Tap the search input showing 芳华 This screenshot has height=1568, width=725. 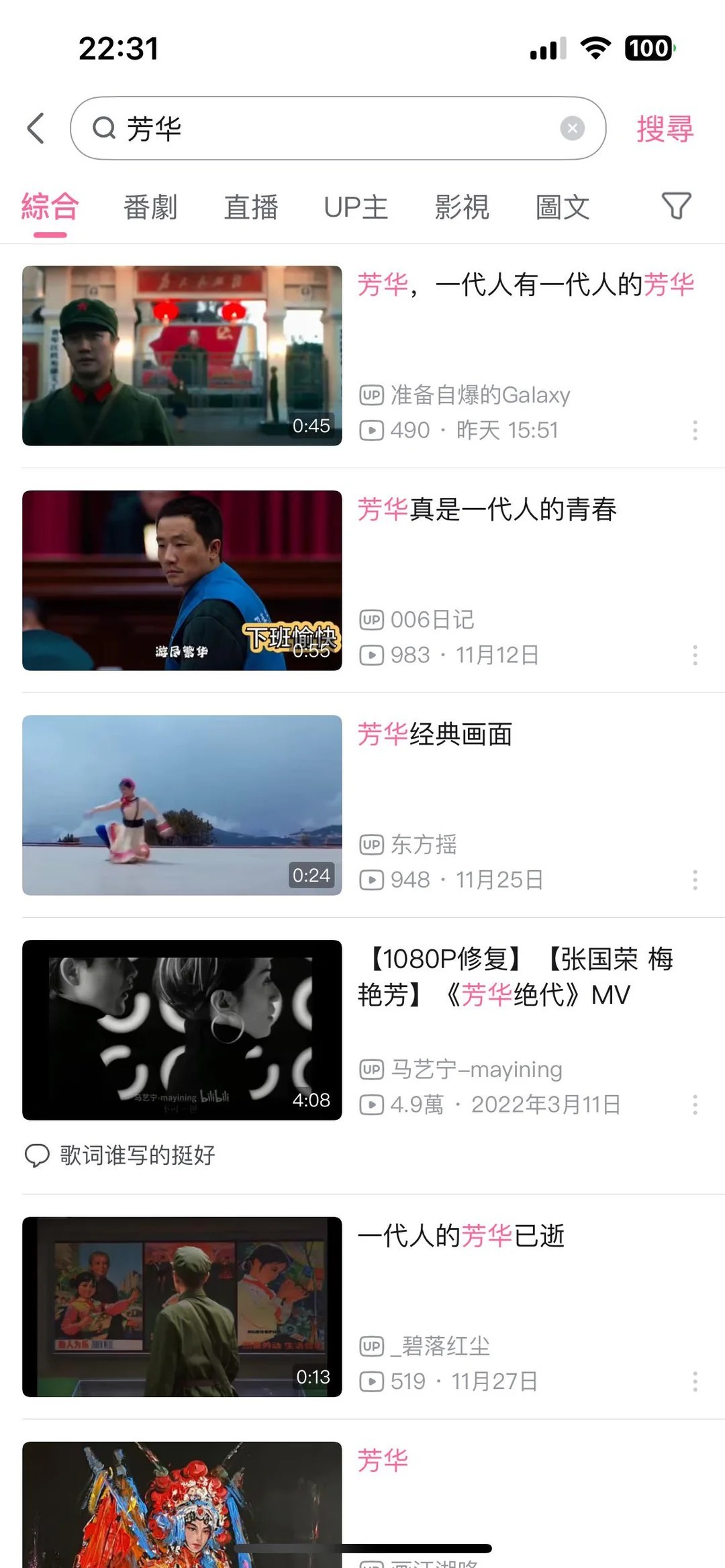269,129
